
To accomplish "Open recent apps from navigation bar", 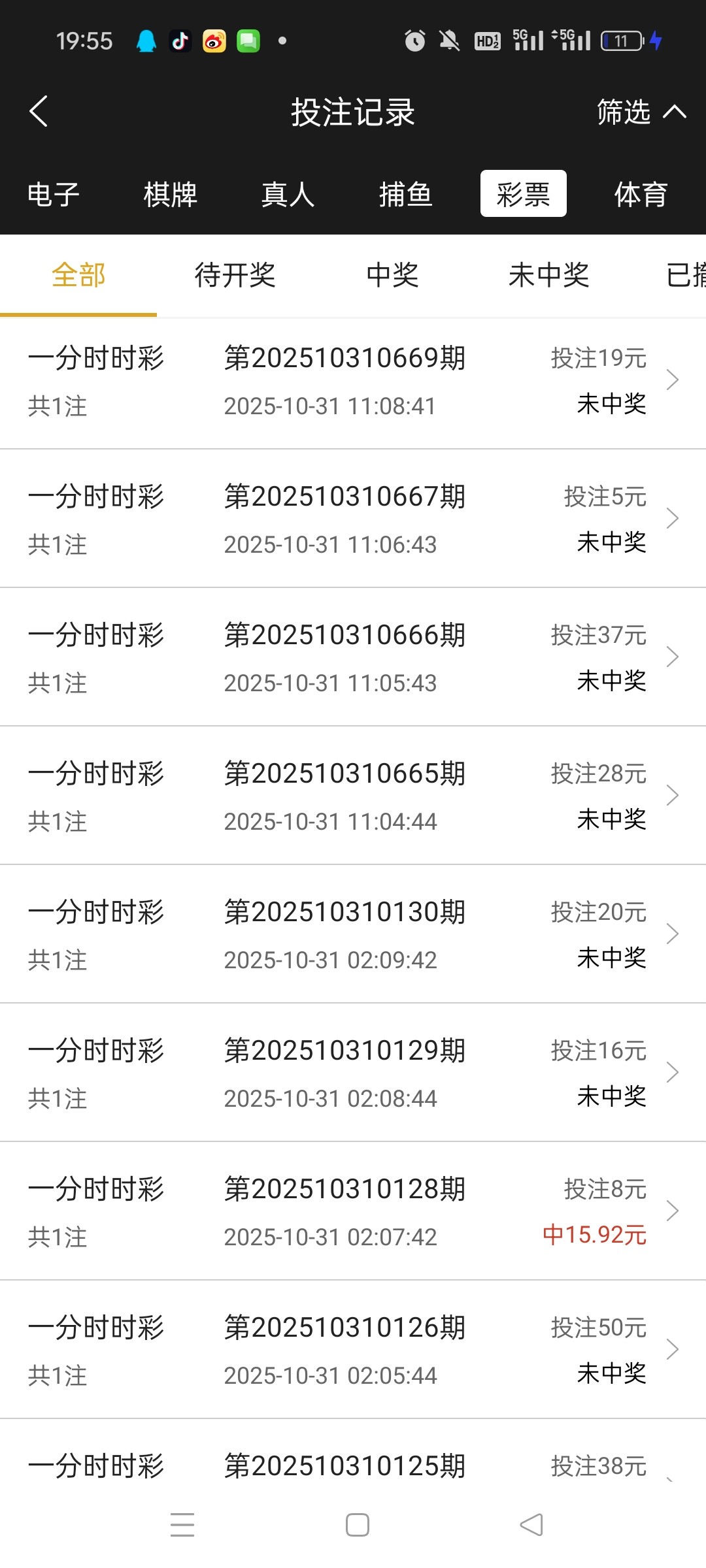I will pyautogui.click(x=182, y=1525).
